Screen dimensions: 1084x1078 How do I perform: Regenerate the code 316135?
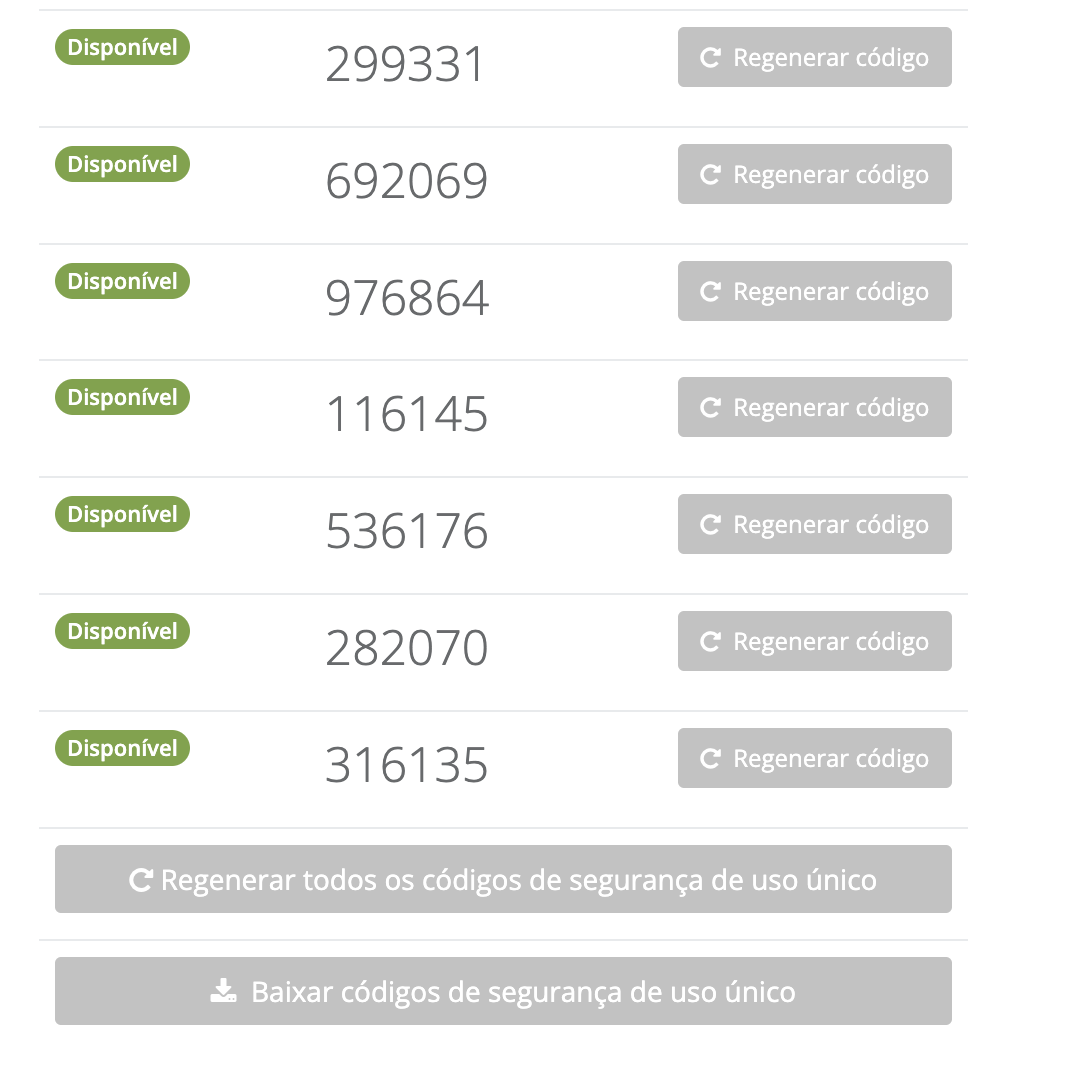point(814,758)
